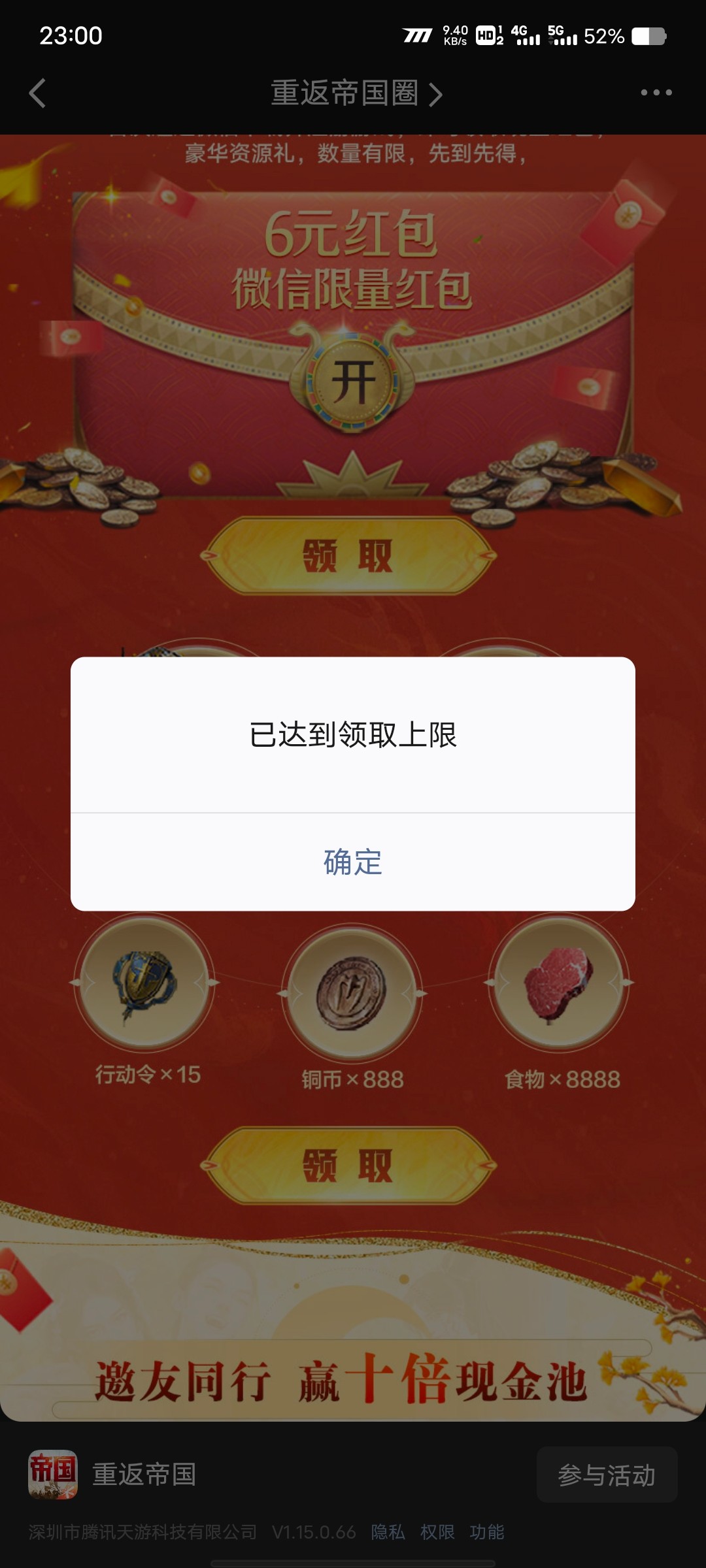Tap 领取 under the 6元红包

point(348,556)
